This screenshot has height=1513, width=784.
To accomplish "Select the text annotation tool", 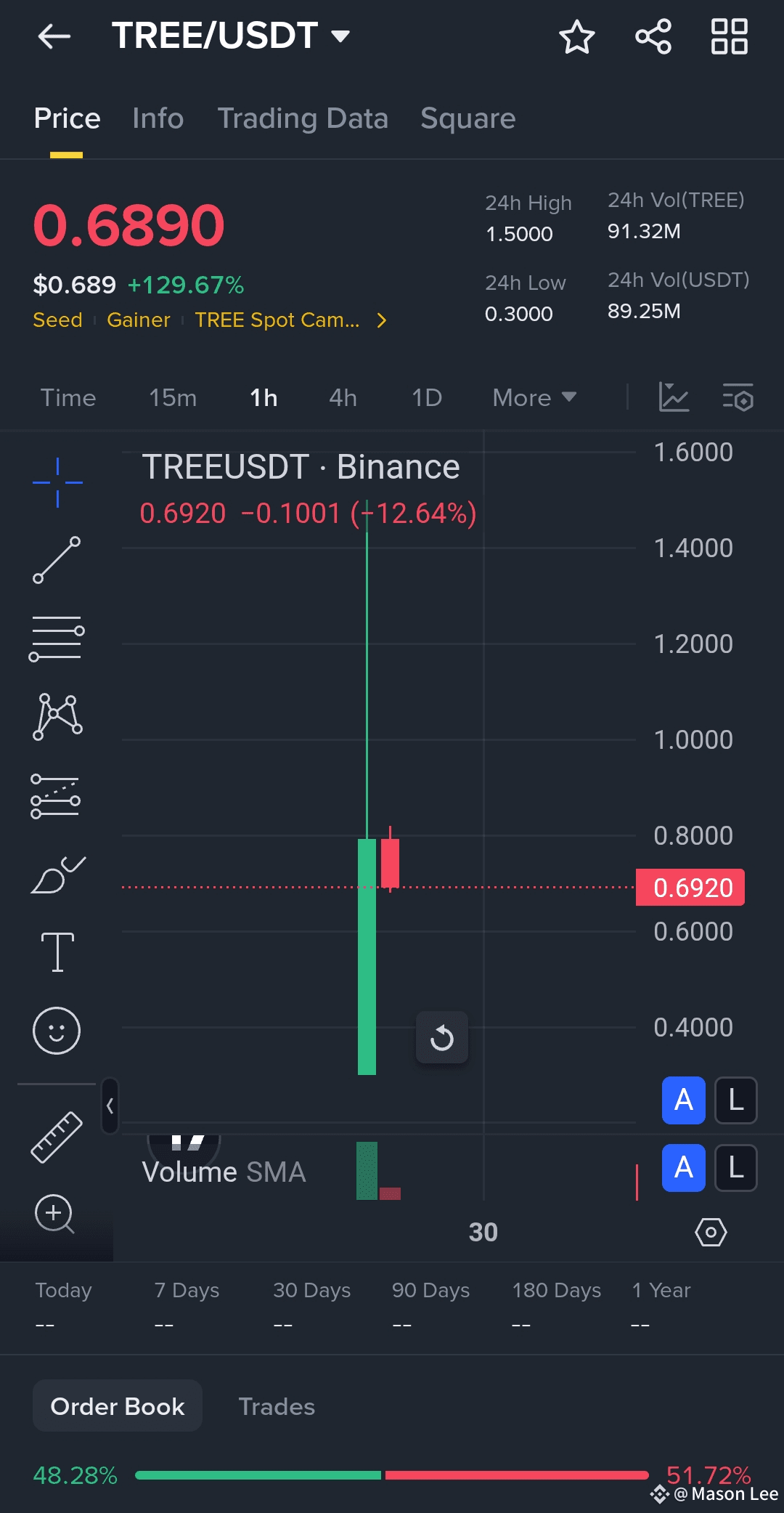I will click(x=57, y=952).
